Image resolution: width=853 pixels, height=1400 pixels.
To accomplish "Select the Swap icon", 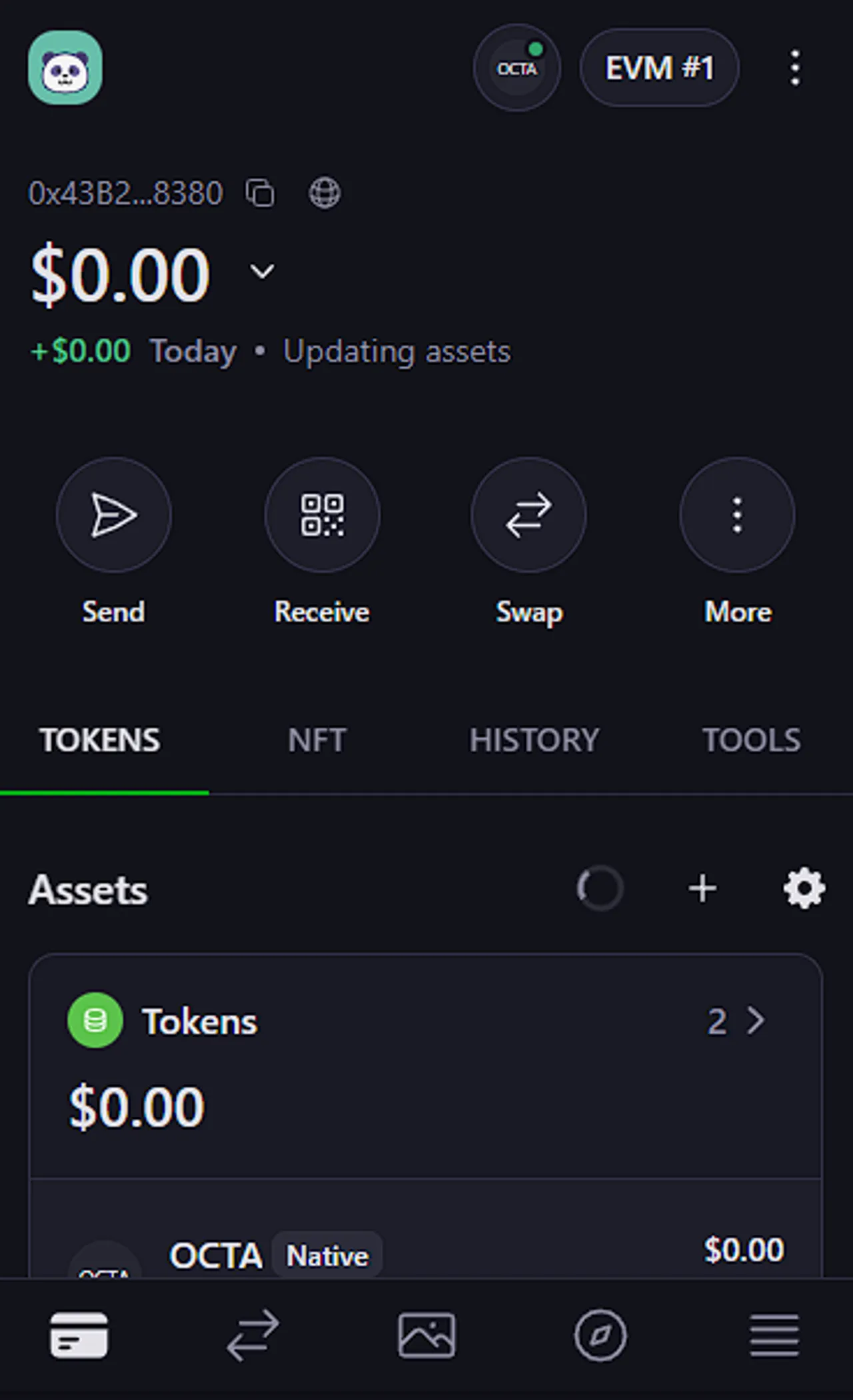I will tap(528, 515).
